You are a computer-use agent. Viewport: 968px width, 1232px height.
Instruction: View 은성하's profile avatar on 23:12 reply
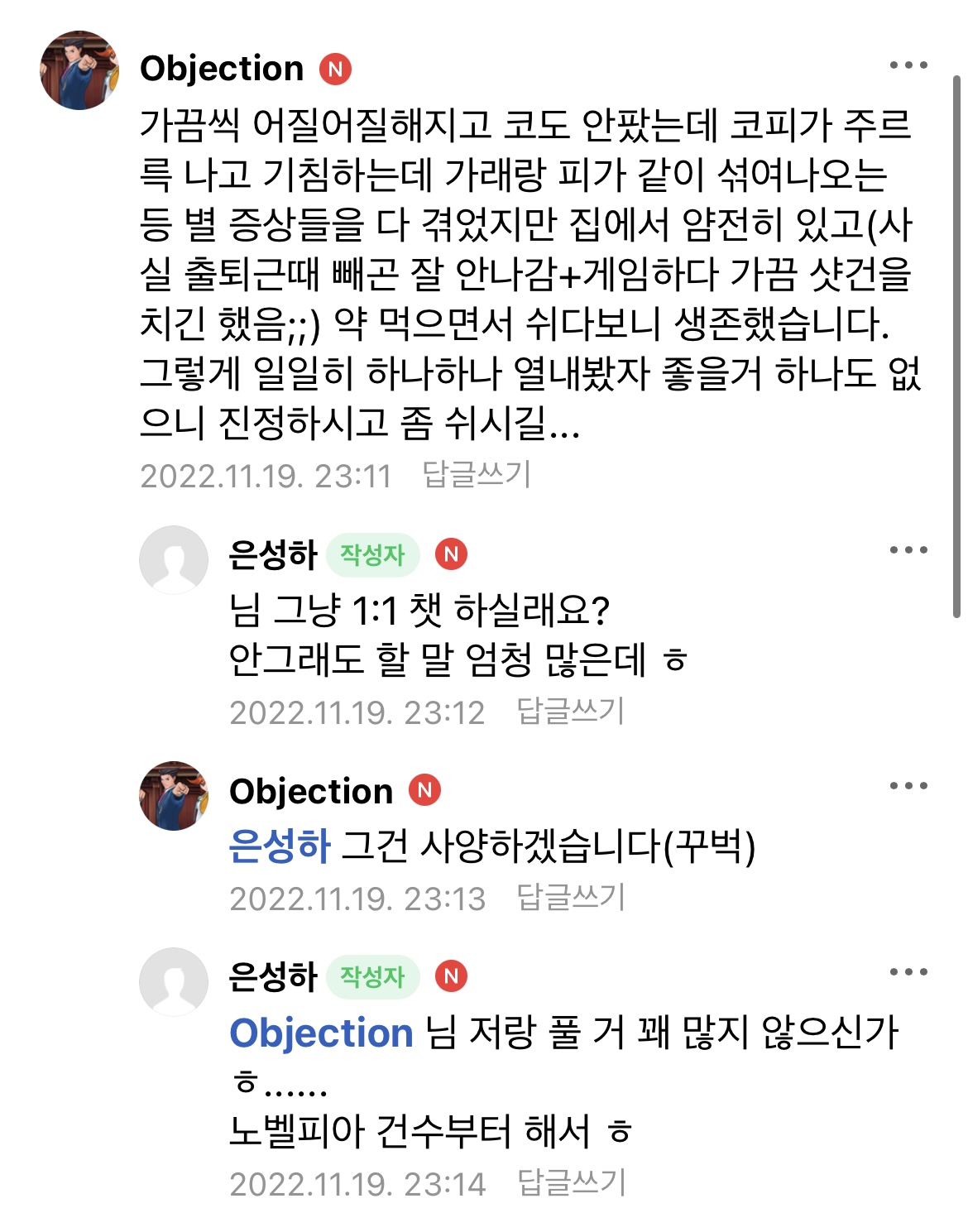point(174,560)
